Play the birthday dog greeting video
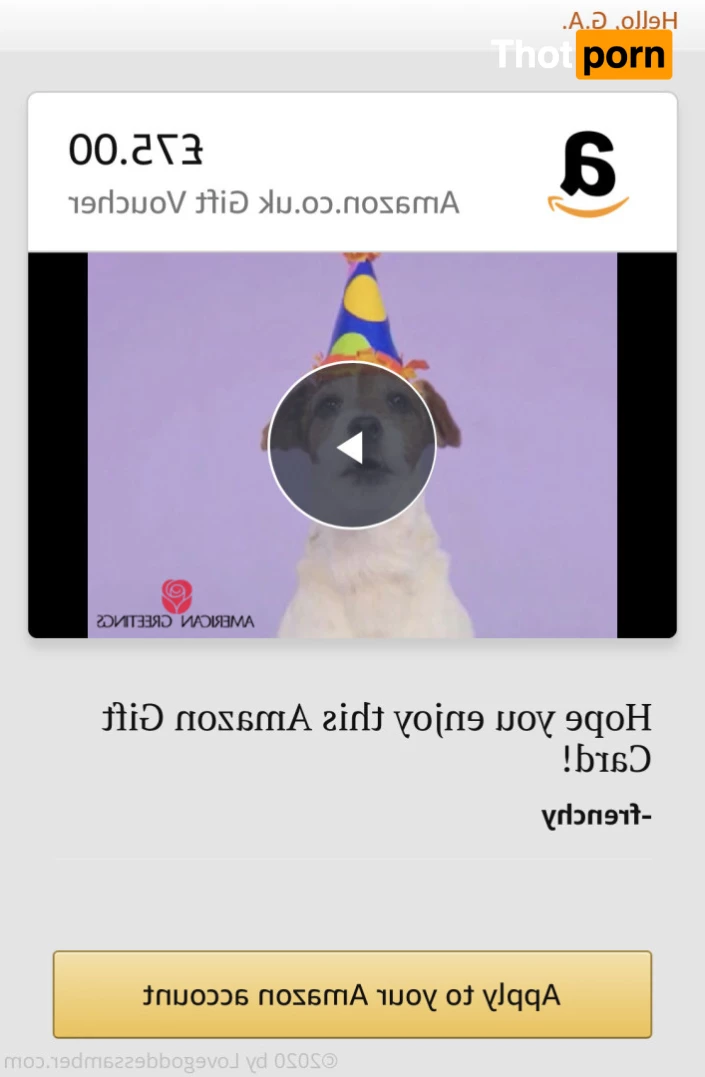 pos(352,446)
